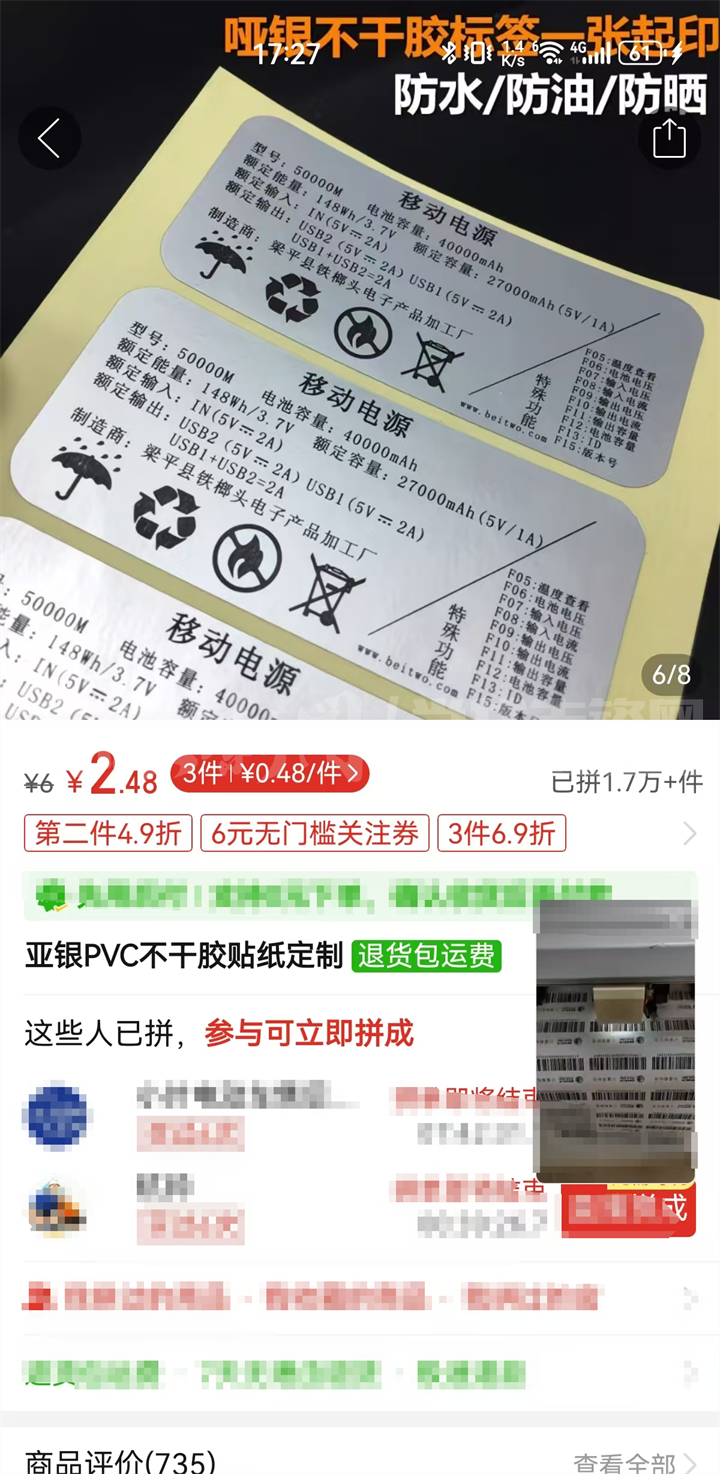720x1474 pixels.
Task: Share this product via the share icon
Action: [x=669, y=138]
